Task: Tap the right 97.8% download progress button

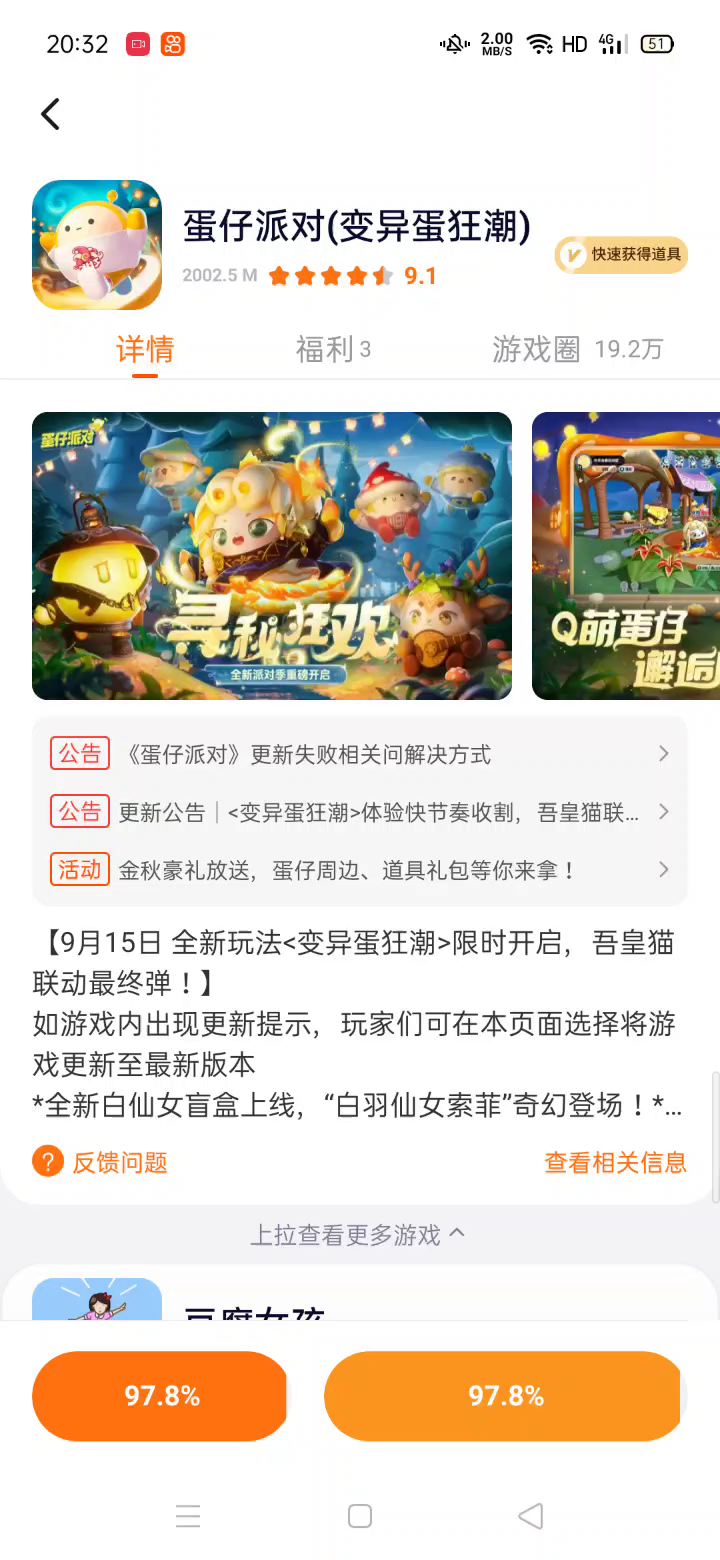Action: (504, 1396)
